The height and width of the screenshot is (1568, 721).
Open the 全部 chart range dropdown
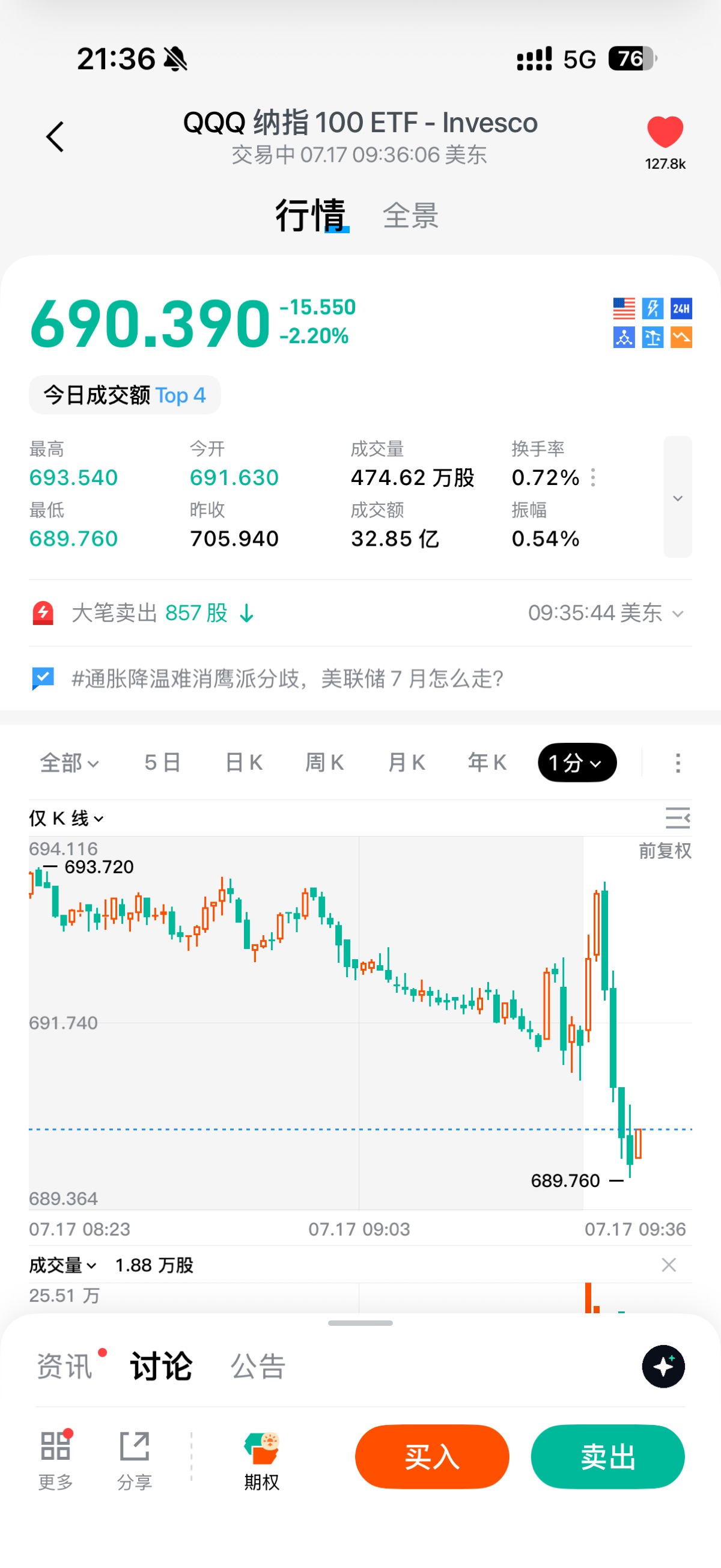click(x=69, y=763)
